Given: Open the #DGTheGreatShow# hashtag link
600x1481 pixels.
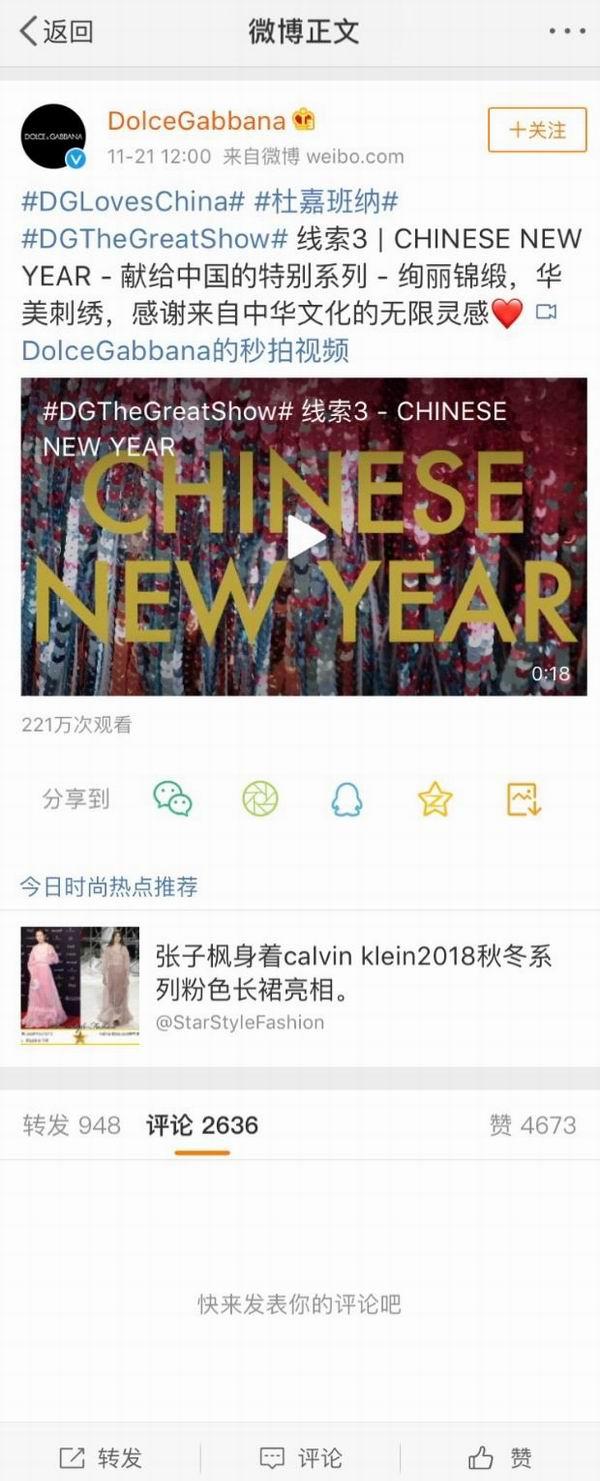Looking at the screenshot, I should (154, 239).
